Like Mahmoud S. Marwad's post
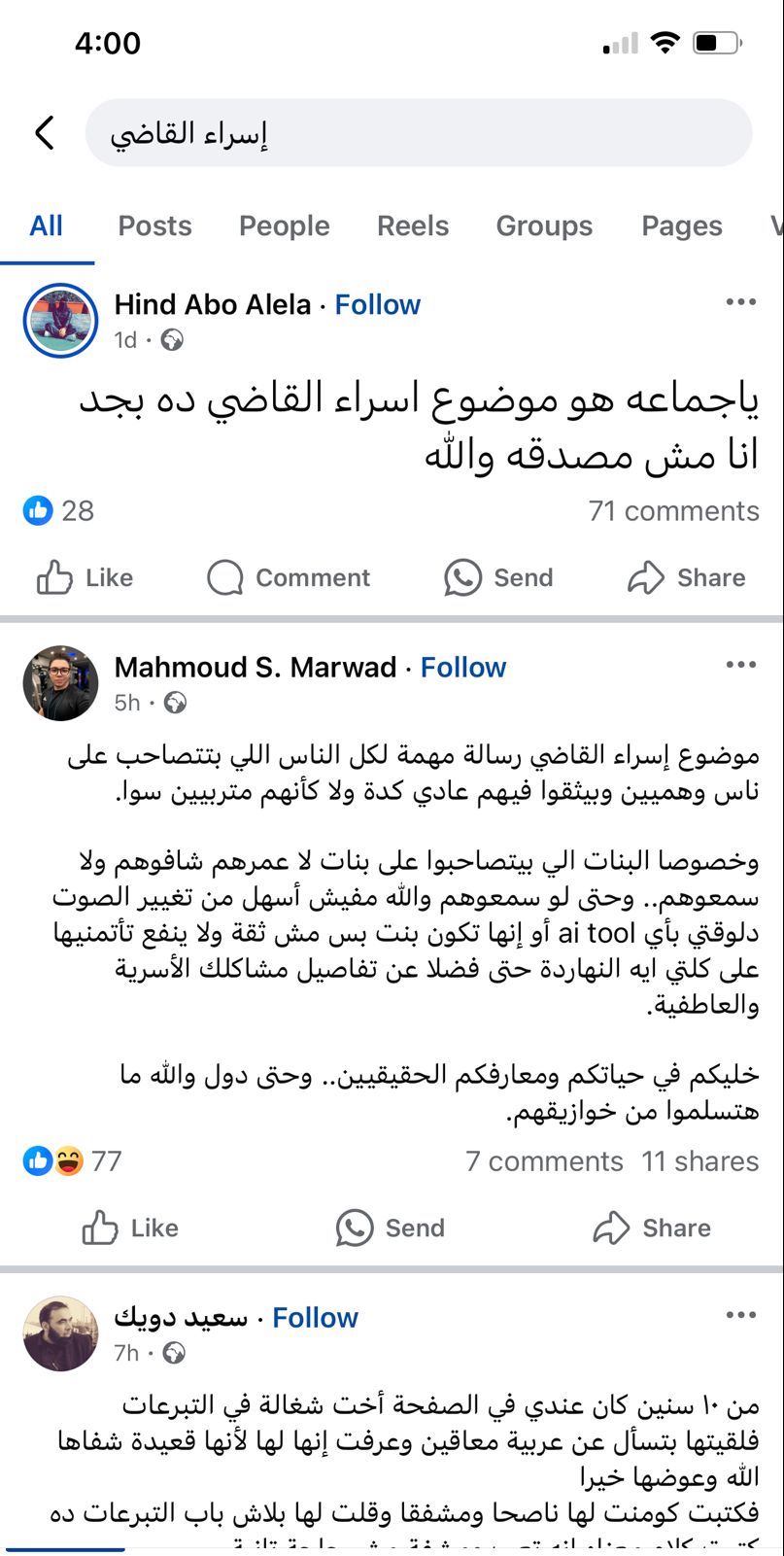 pyautogui.click(x=130, y=1228)
